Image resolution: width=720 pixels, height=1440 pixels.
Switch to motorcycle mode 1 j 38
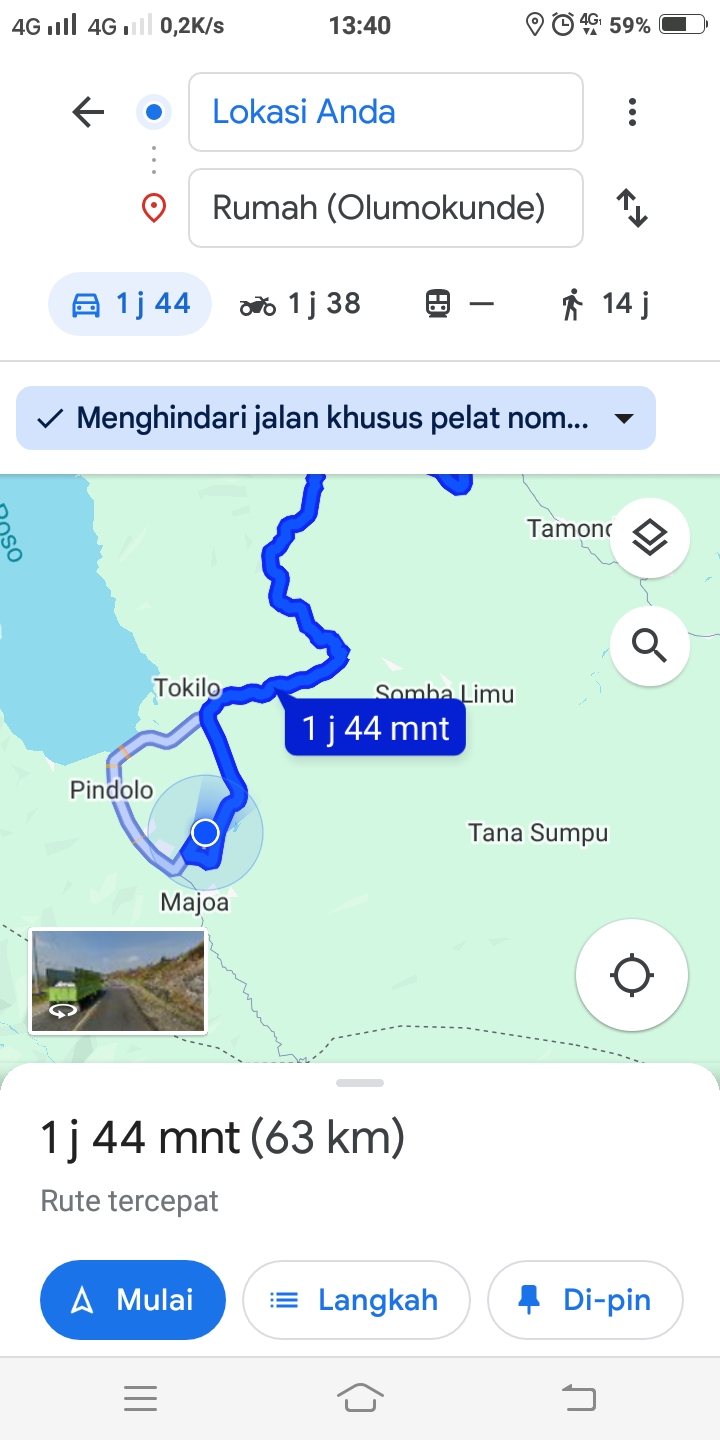click(300, 303)
